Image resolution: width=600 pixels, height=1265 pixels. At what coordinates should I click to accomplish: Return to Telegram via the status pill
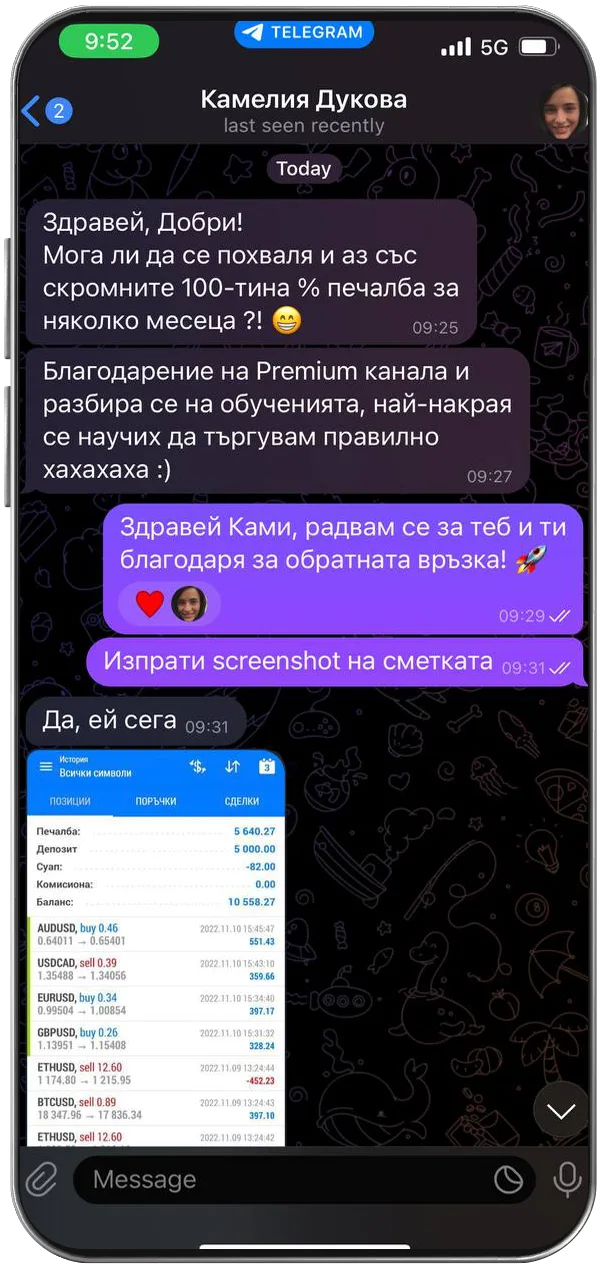click(304, 32)
